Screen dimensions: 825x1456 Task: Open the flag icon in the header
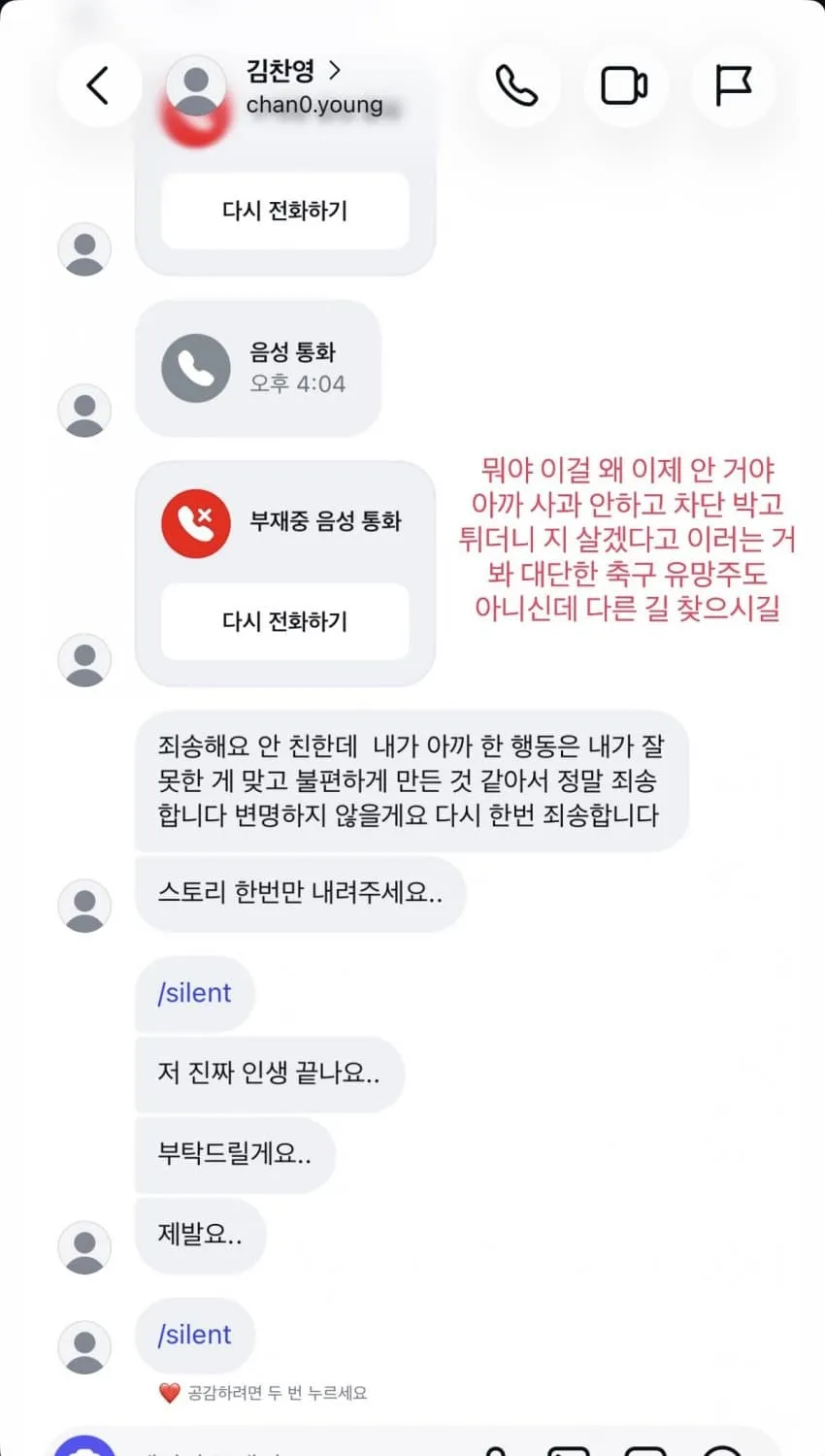click(733, 85)
